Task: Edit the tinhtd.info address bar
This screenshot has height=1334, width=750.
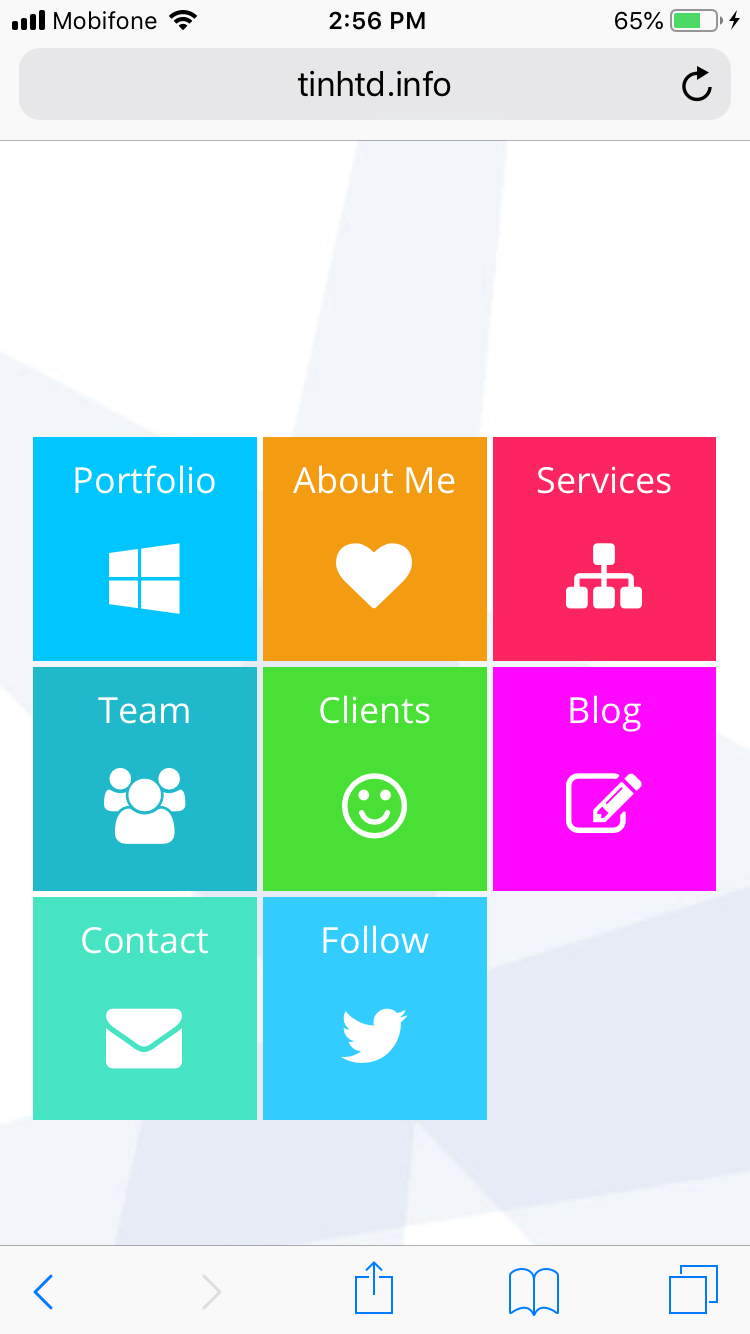Action: click(374, 85)
